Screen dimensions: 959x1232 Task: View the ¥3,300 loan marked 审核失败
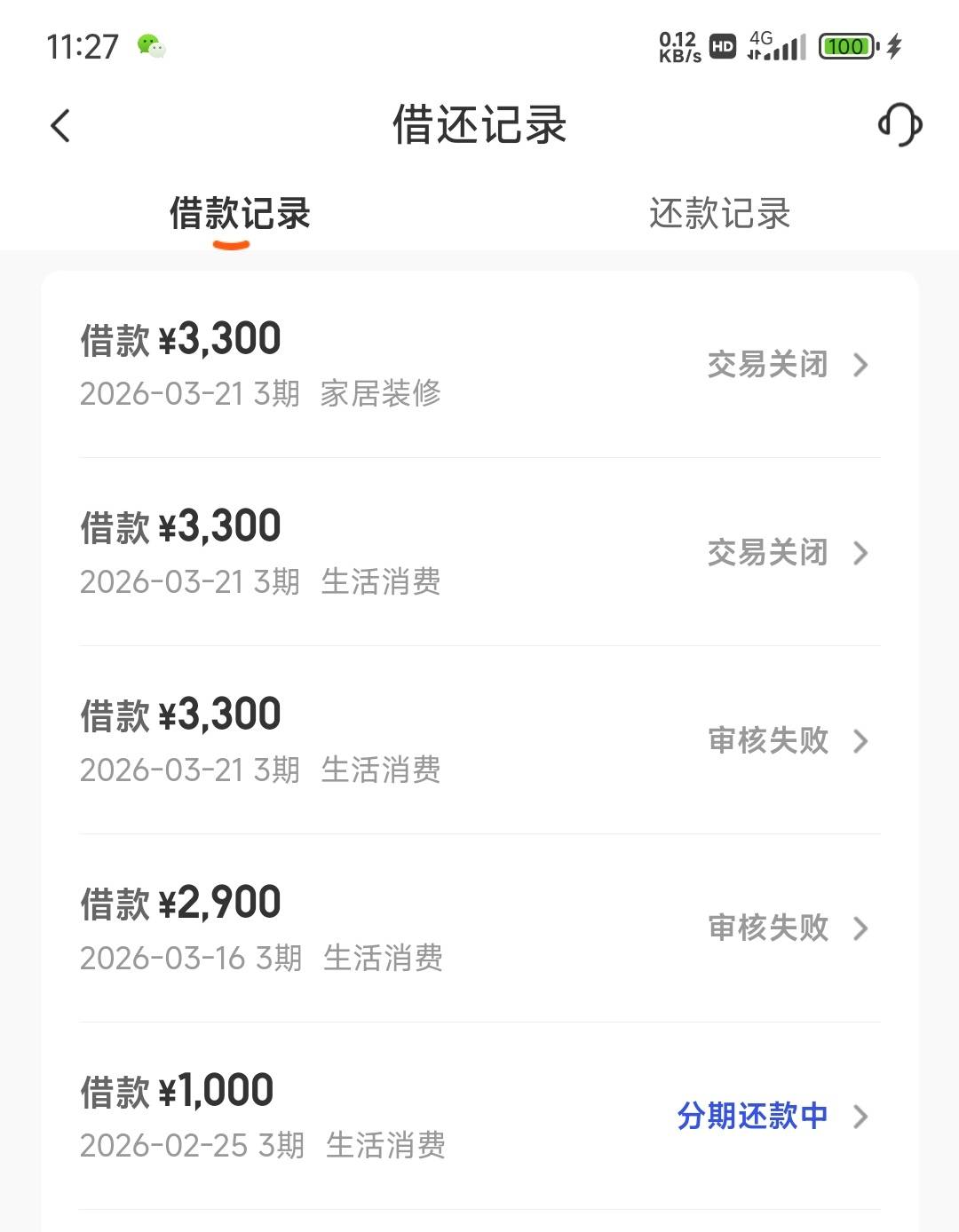pyautogui.click(x=479, y=740)
